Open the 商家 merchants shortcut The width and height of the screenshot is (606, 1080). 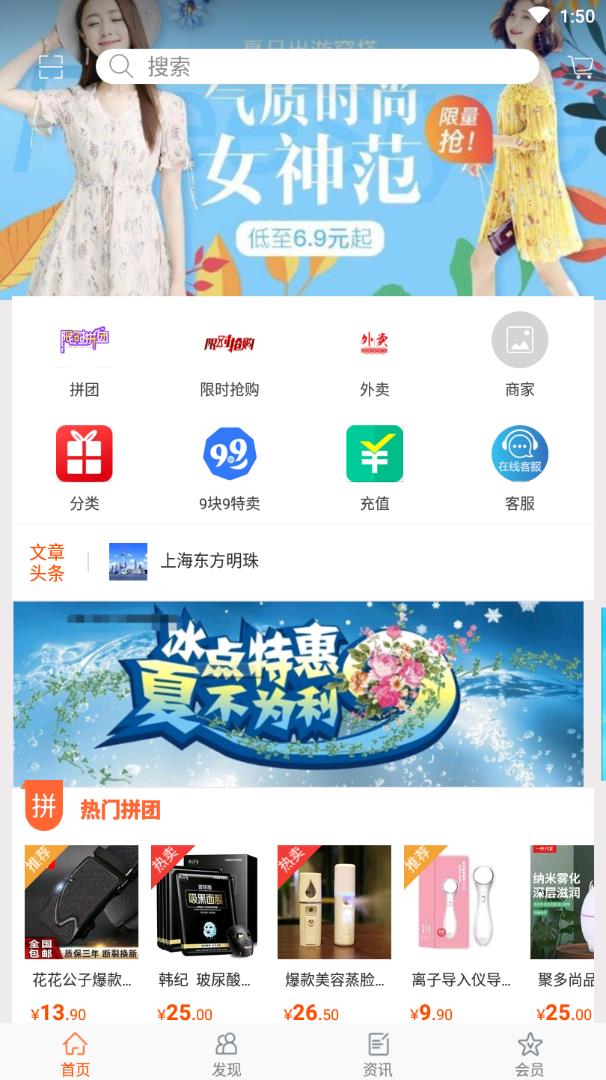coord(520,354)
